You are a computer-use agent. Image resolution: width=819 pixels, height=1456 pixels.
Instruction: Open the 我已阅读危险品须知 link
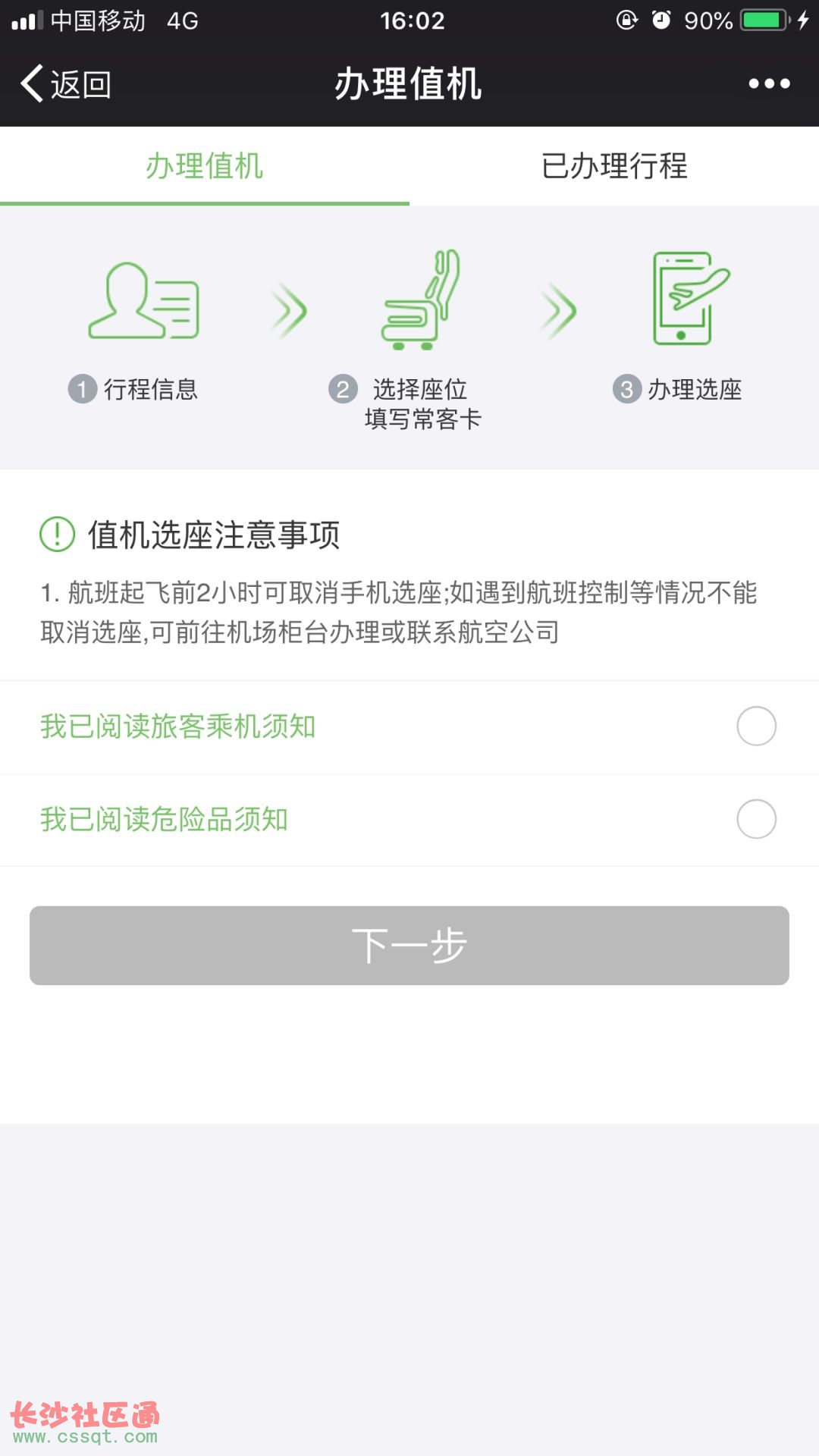coord(165,819)
